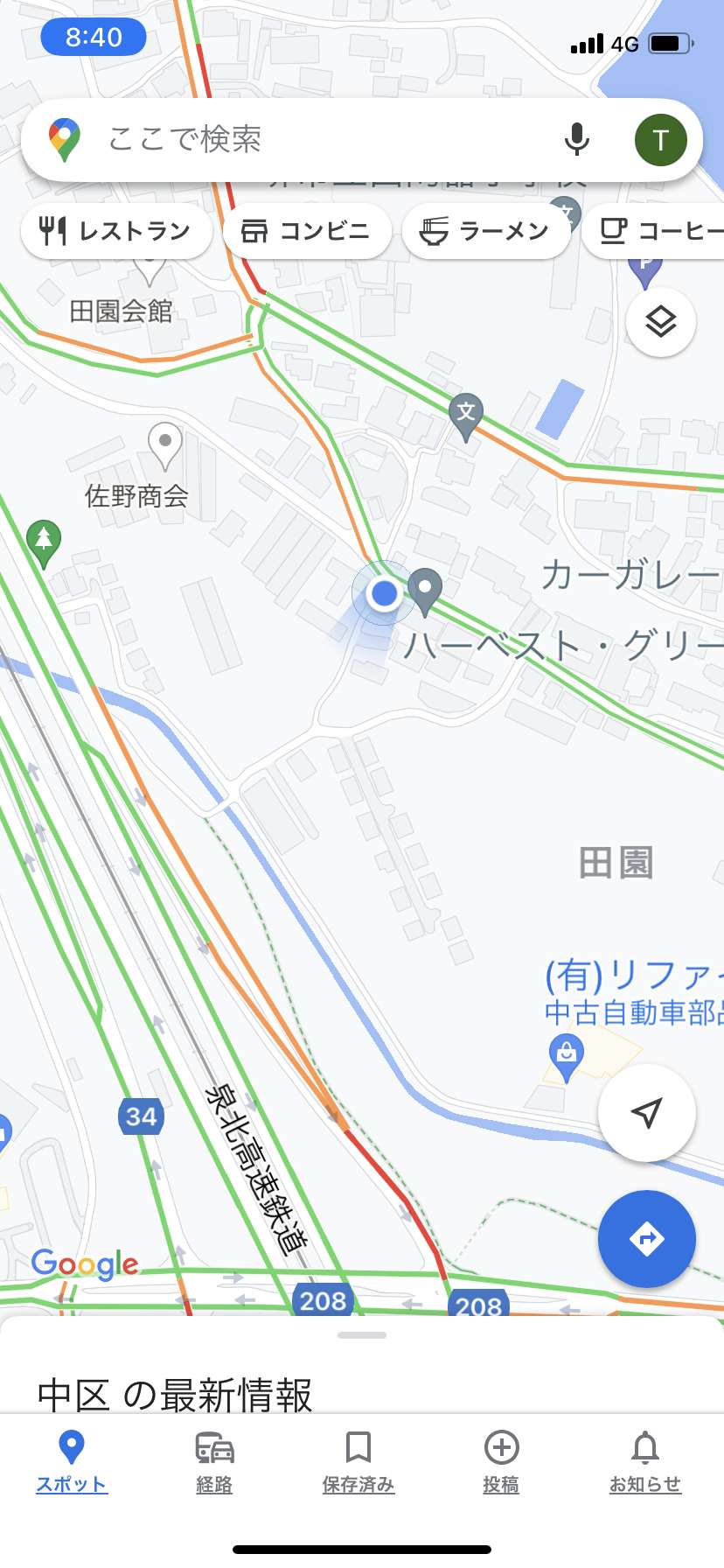Select the (有)リファ shop pin
Image resolution: width=724 pixels, height=1568 pixels.
pos(566,1056)
